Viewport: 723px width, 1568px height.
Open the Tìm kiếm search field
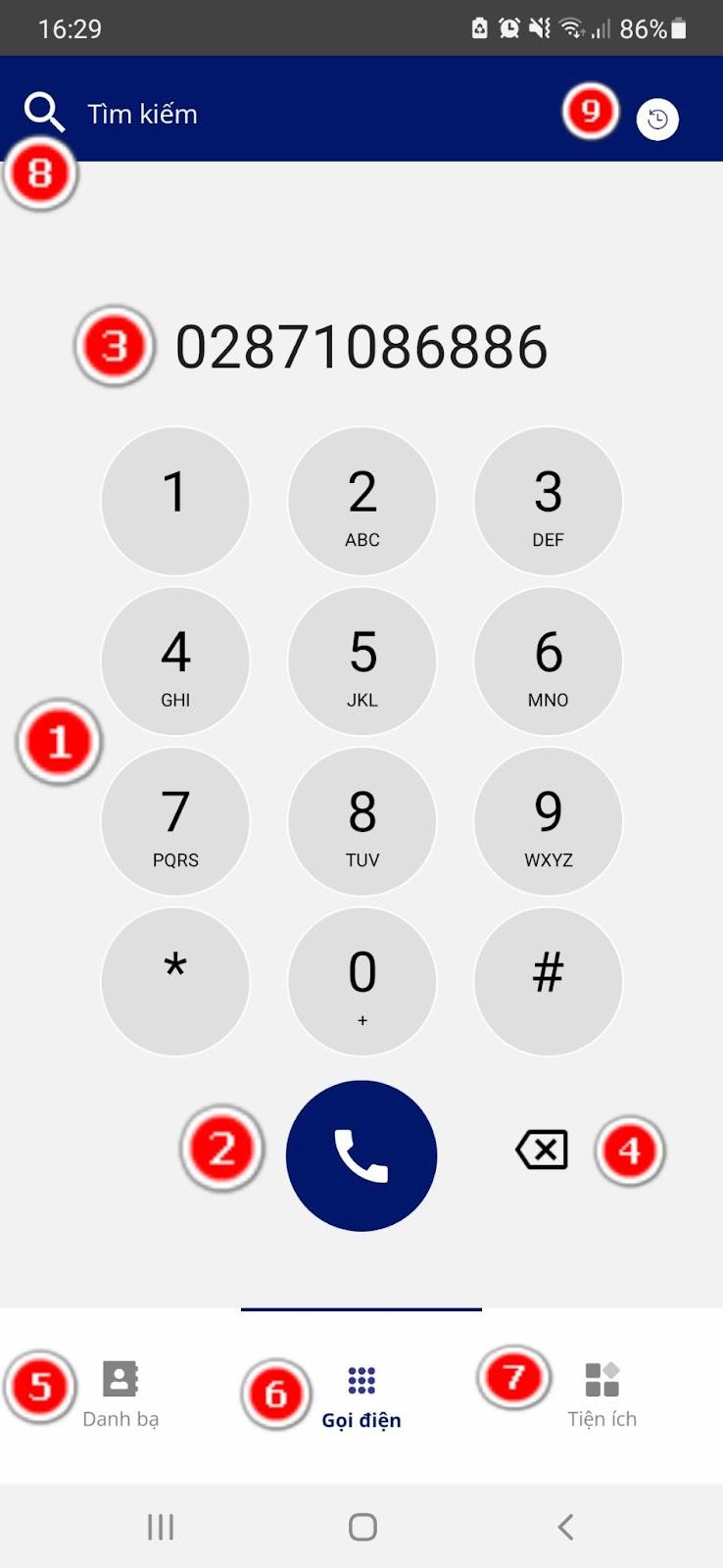pyautogui.click(x=142, y=114)
